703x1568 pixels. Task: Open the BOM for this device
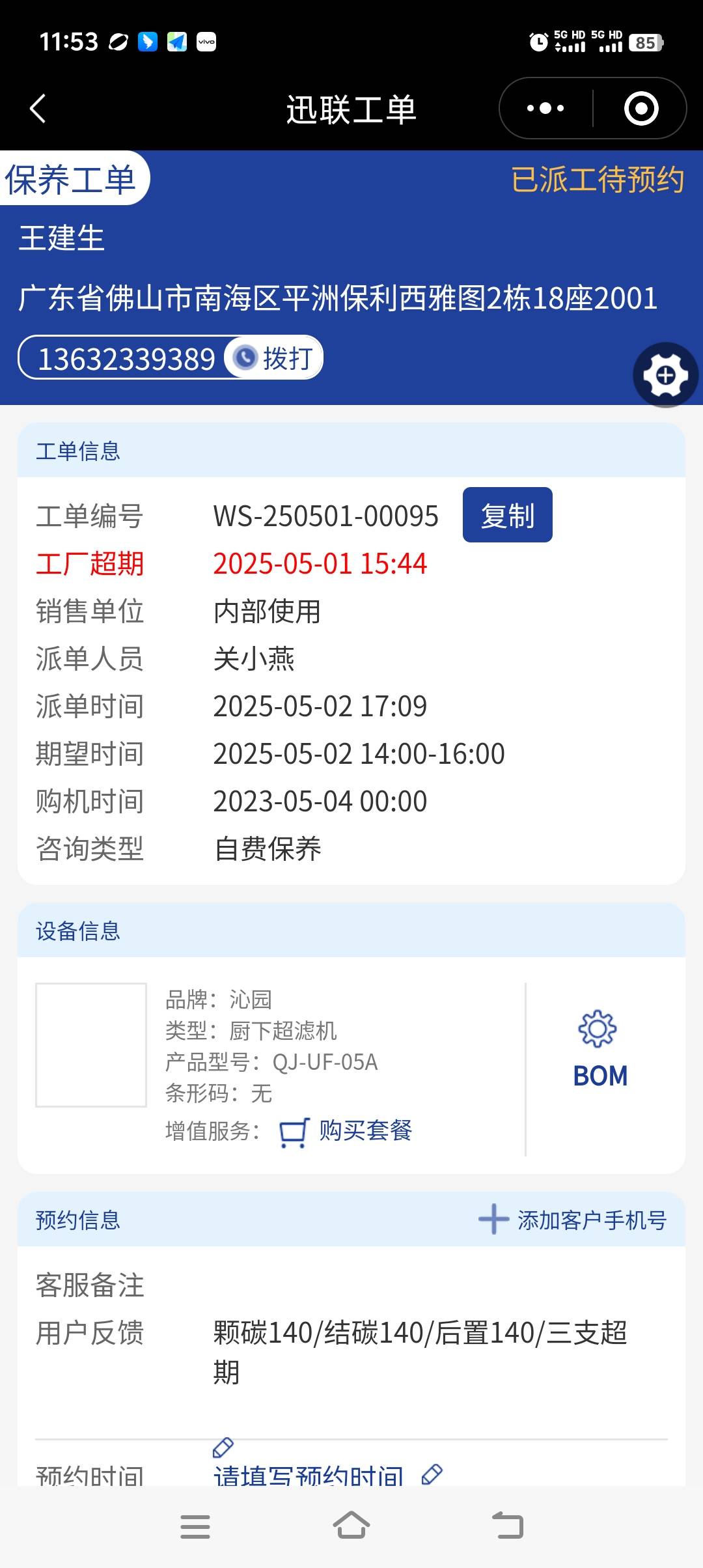tap(600, 1049)
